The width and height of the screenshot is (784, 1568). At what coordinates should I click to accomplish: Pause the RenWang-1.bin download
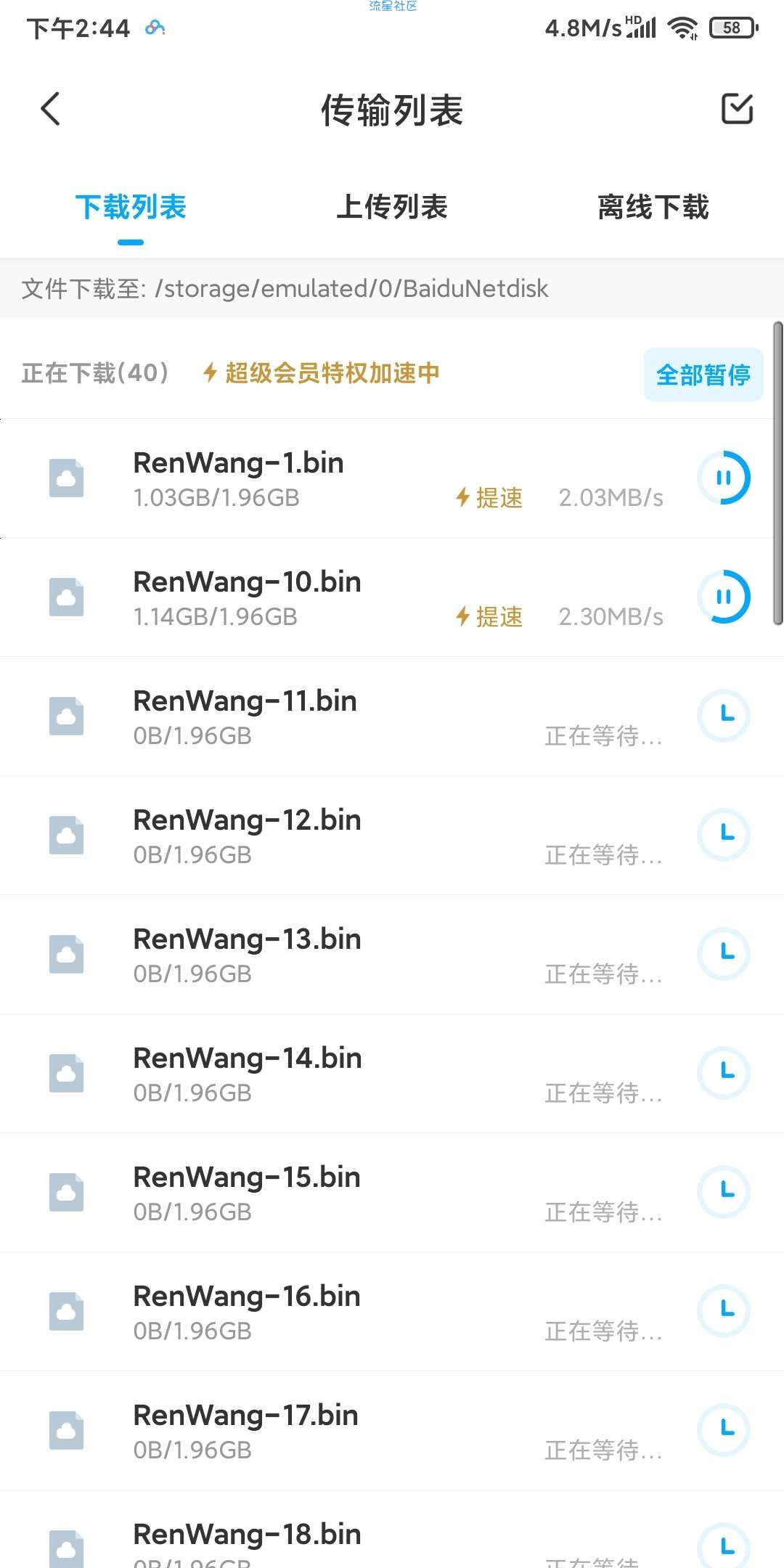[x=724, y=478]
